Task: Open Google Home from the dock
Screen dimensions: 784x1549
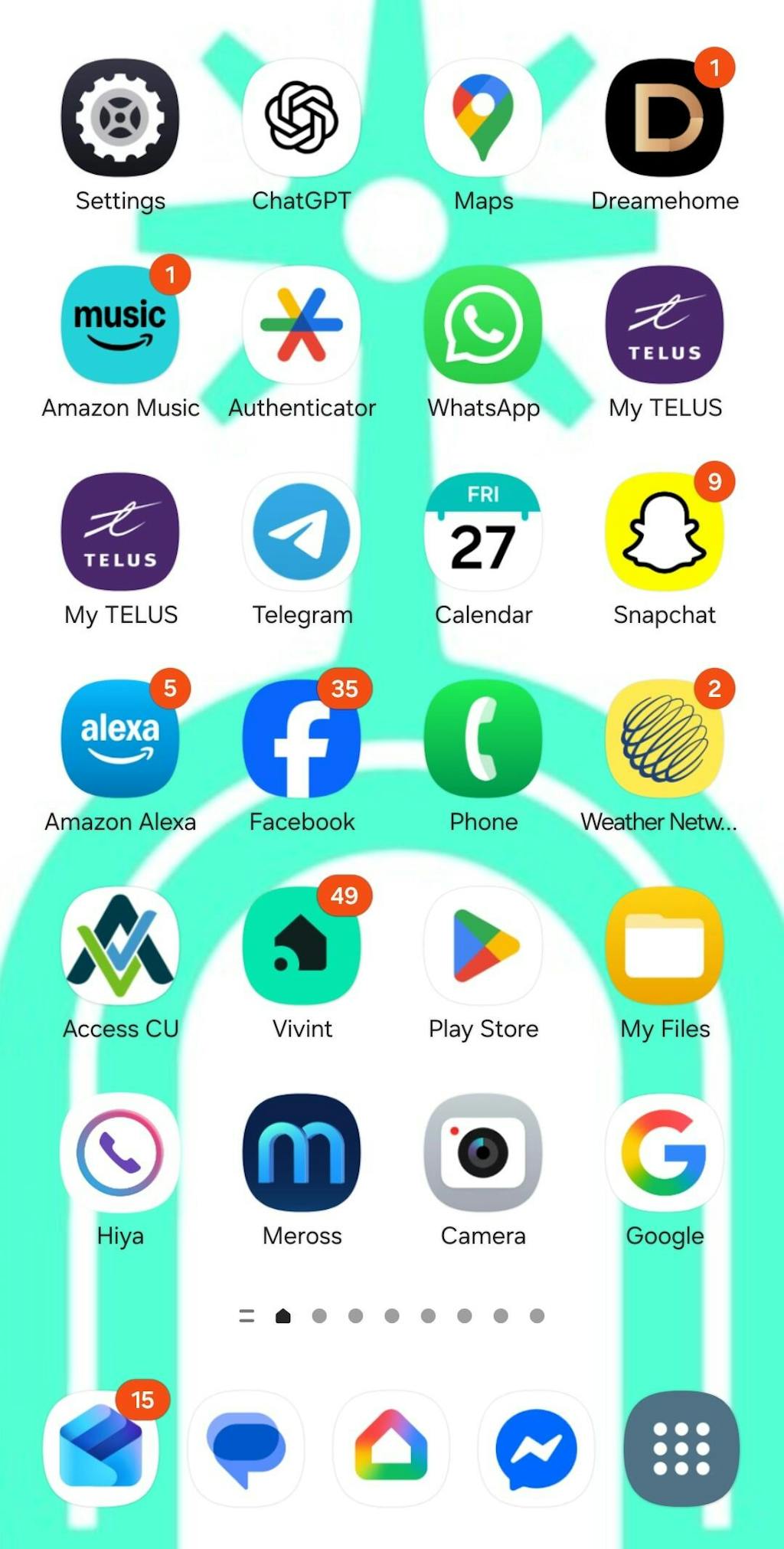Action: pos(391,1448)
